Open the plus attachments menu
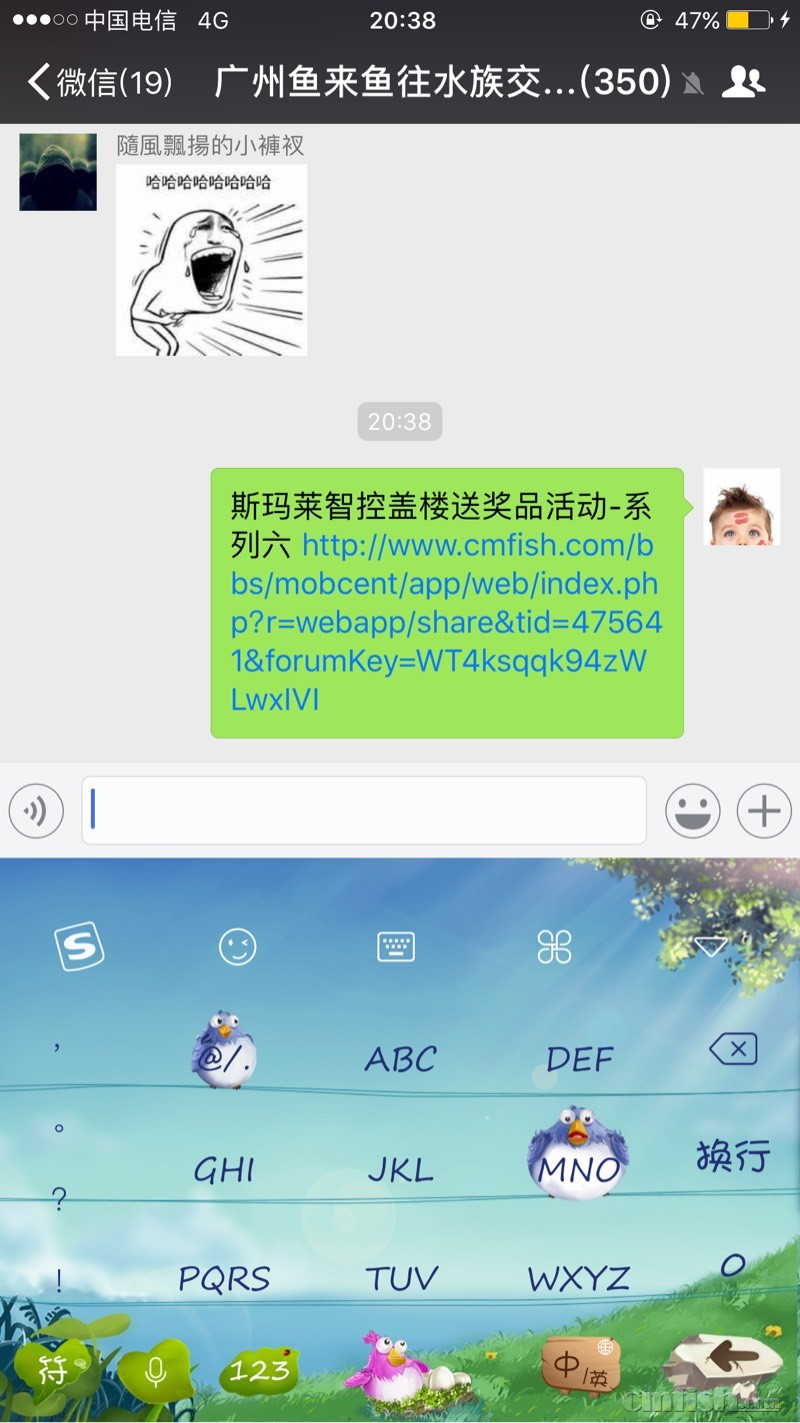This screenshot has height=1423, width=800. pos(763,811)
